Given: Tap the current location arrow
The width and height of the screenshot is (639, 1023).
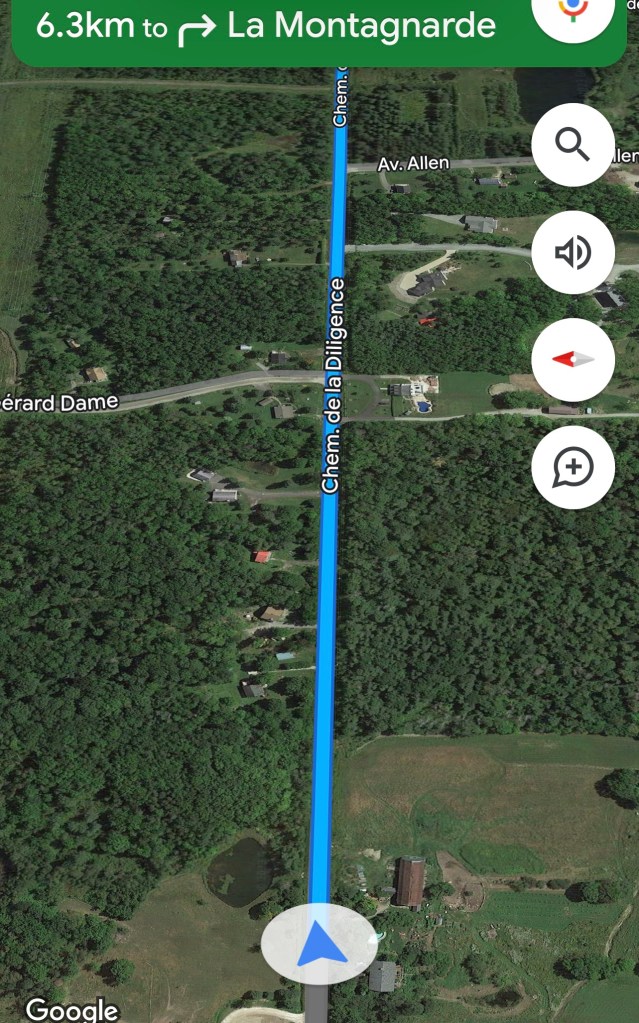Looking at the screenshot, I should point(320,943).
